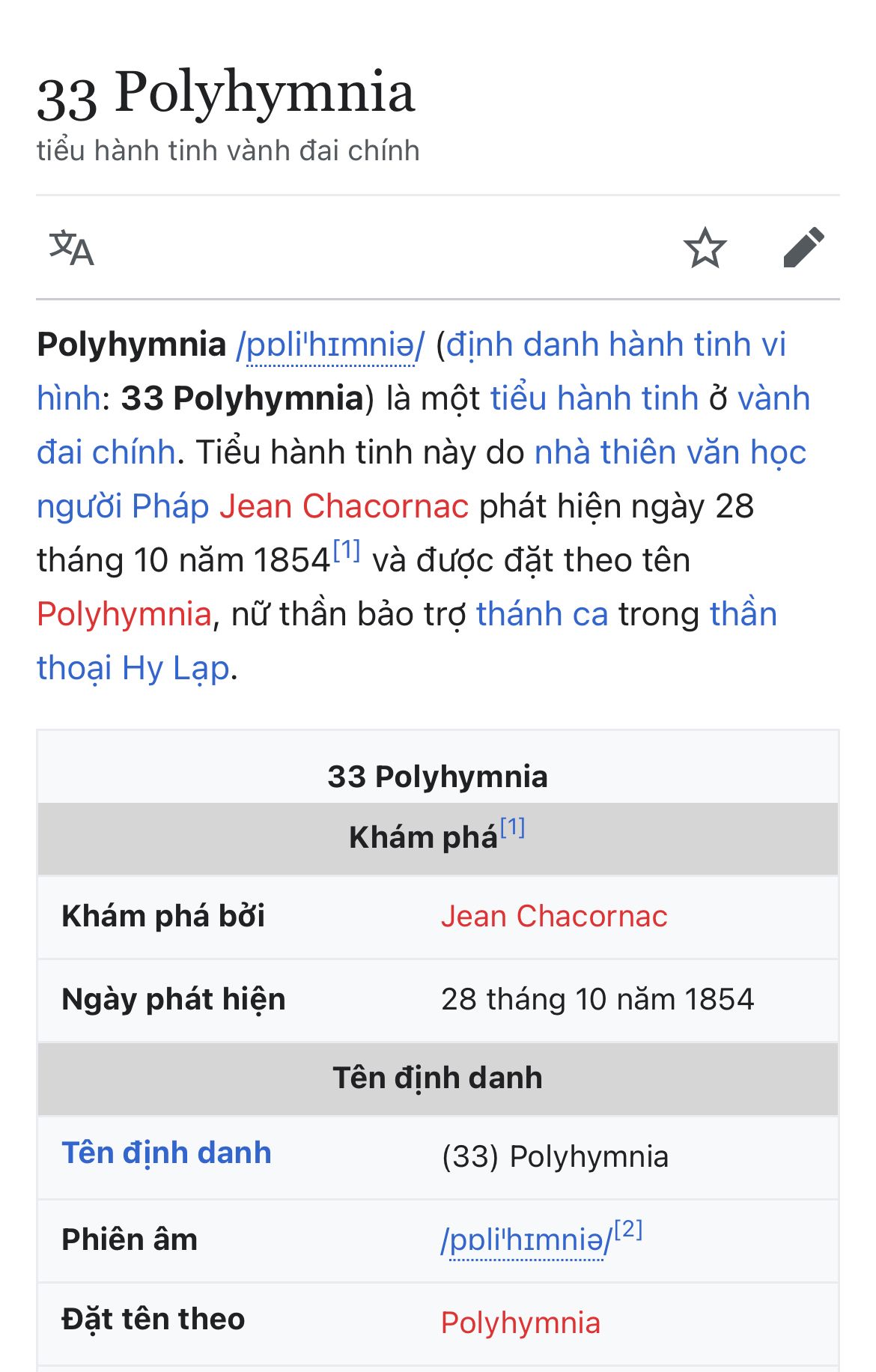Open 'Tên định danh' infobox label link

(166, 1153)
